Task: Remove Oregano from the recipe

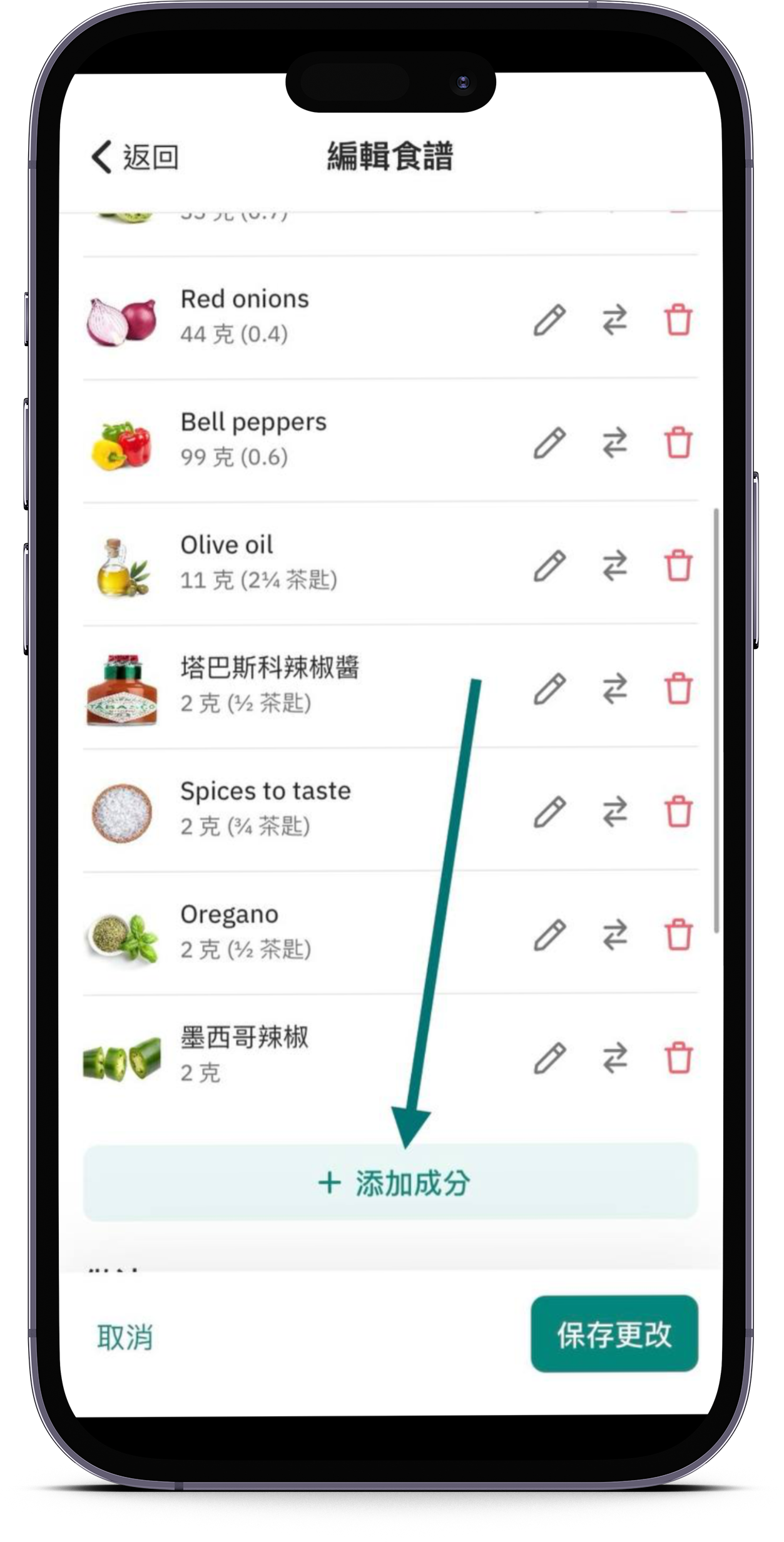Action: coord(679,935)
